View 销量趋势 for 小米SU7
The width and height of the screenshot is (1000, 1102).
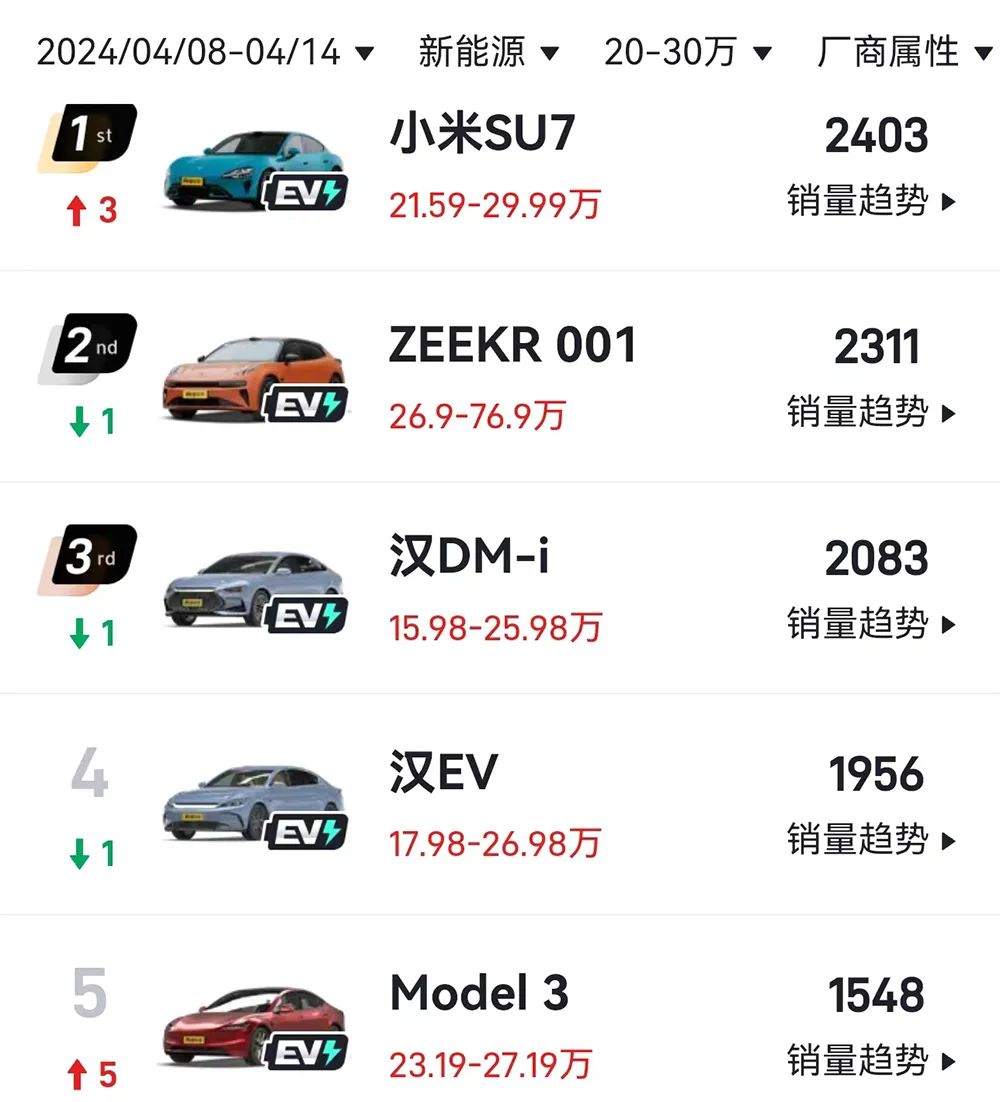[x=872, y=202]
